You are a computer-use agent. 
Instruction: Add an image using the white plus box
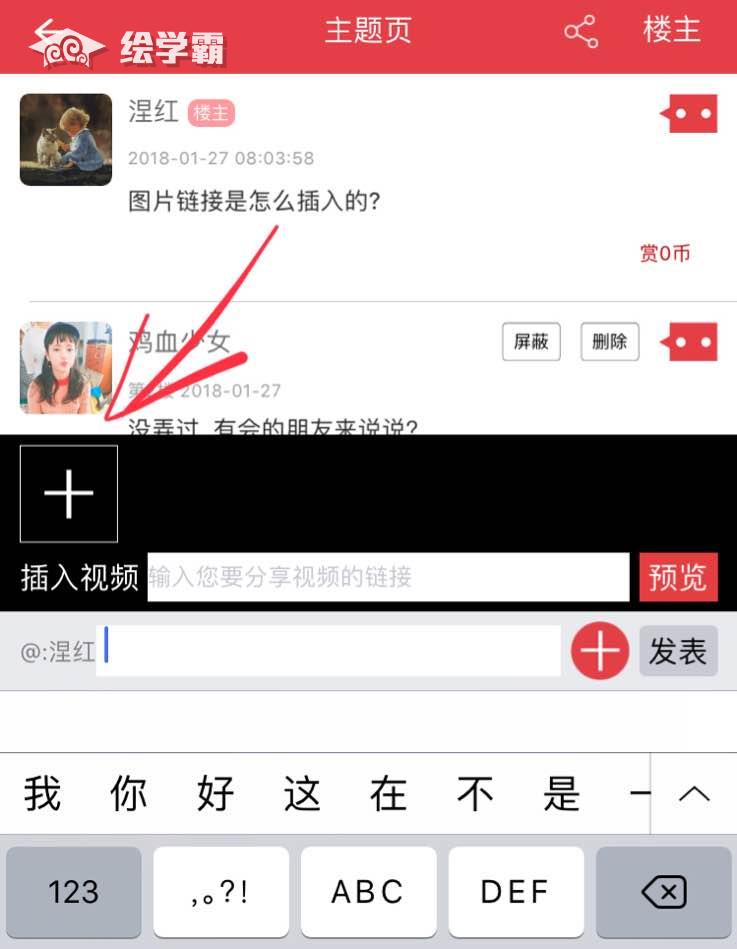point(69,494)
